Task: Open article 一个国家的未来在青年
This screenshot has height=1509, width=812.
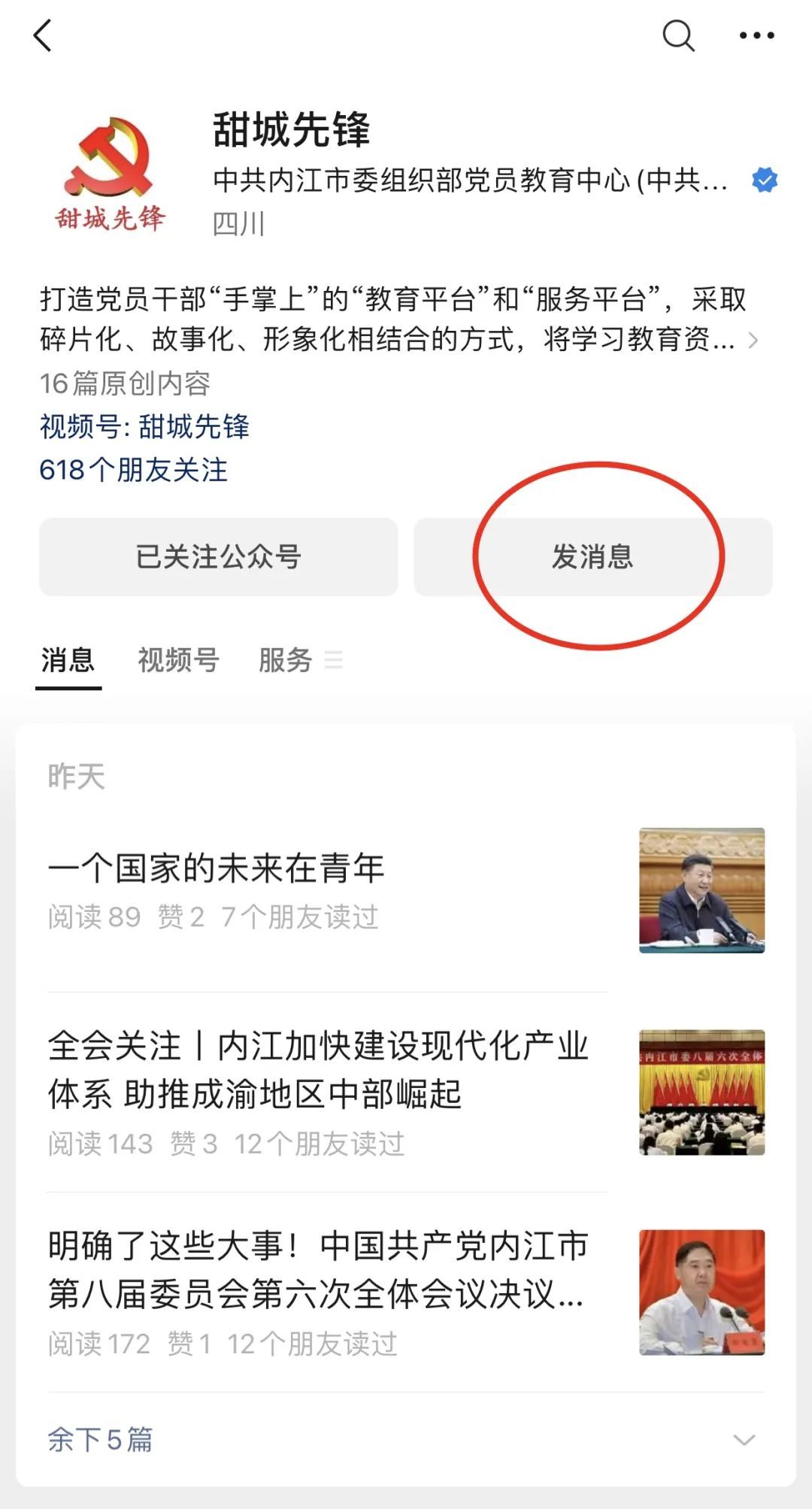Action: (x=217, y=868)
